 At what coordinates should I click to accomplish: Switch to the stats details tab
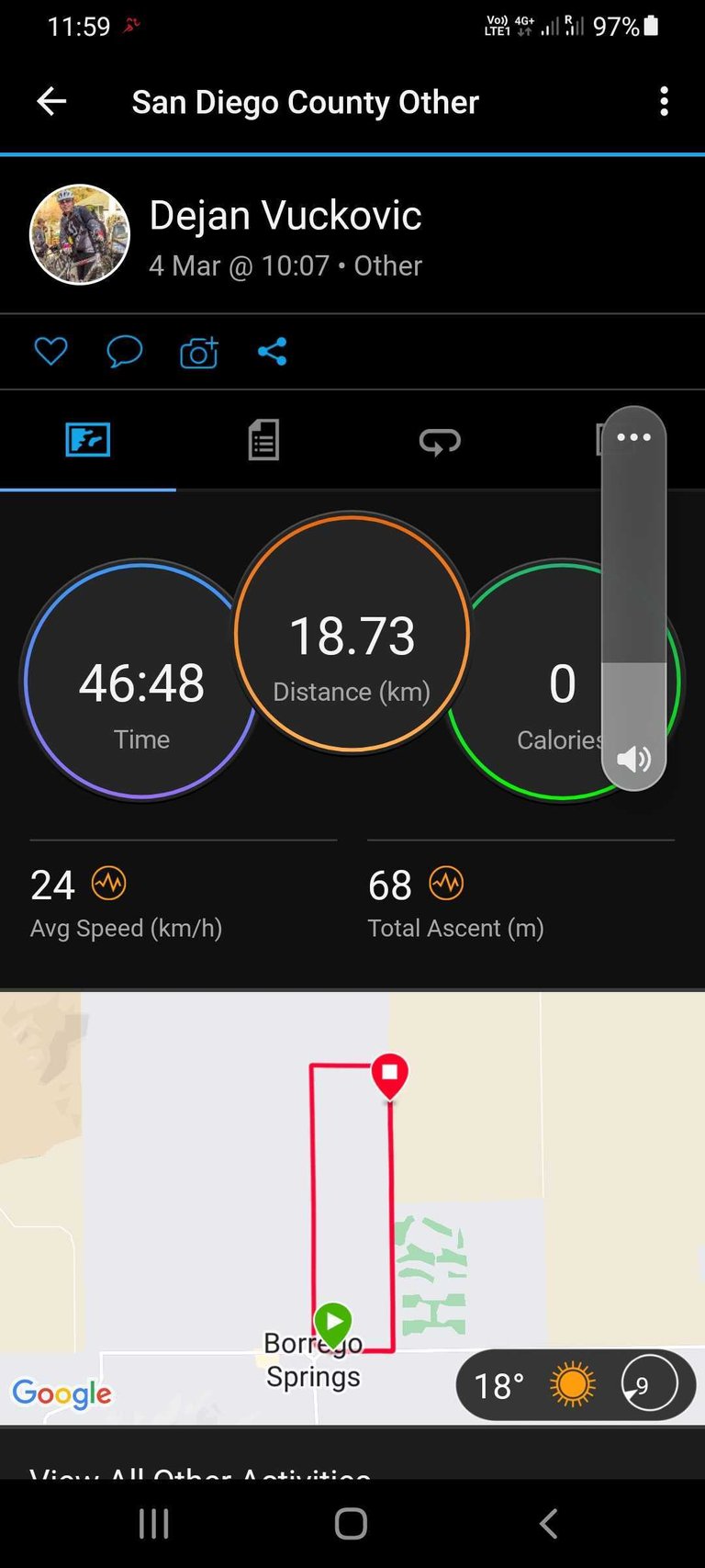(x=263, y=440)
